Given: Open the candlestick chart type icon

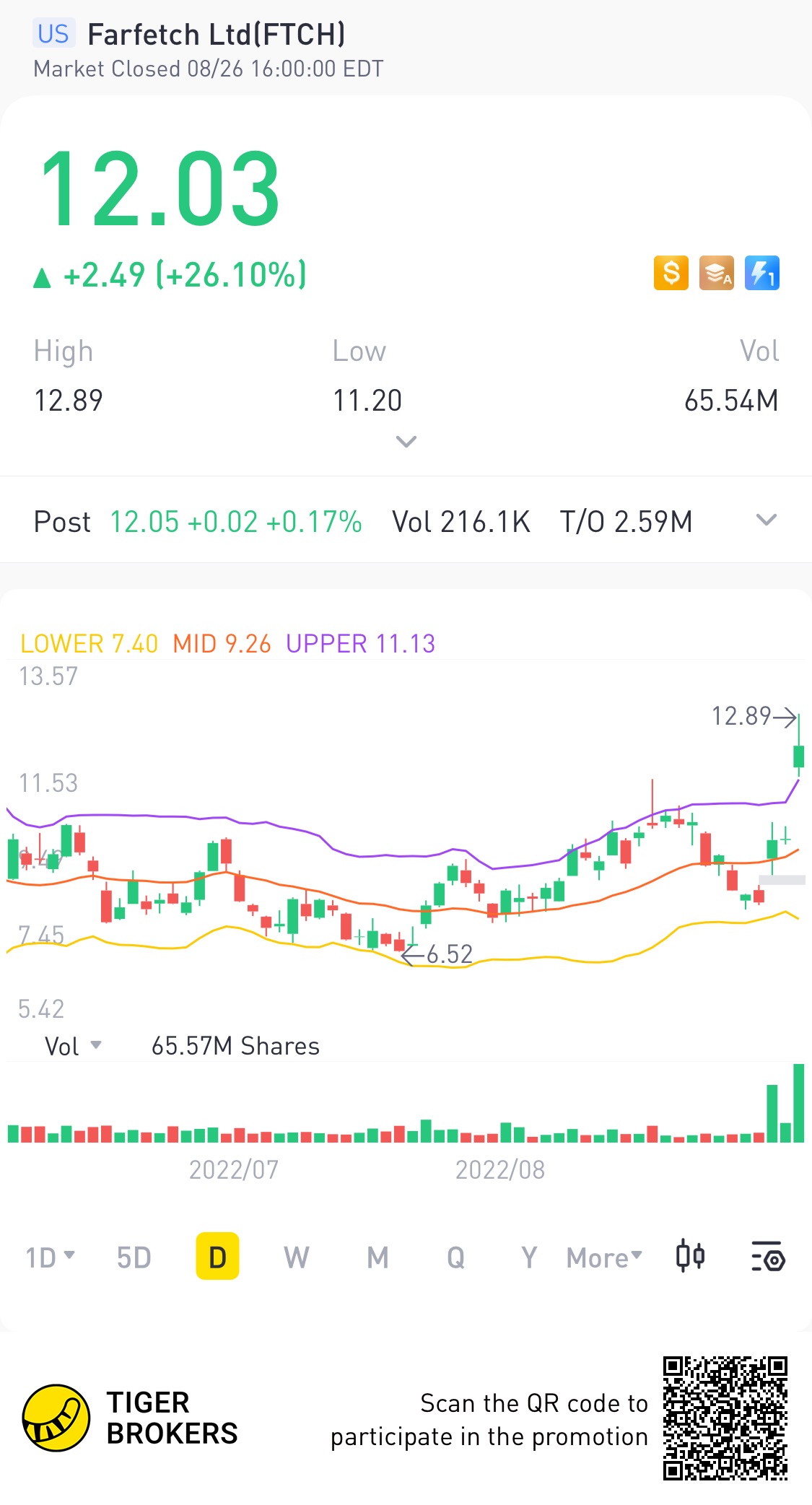Looking at the screenshot, I should click(x=690, y=1256).
